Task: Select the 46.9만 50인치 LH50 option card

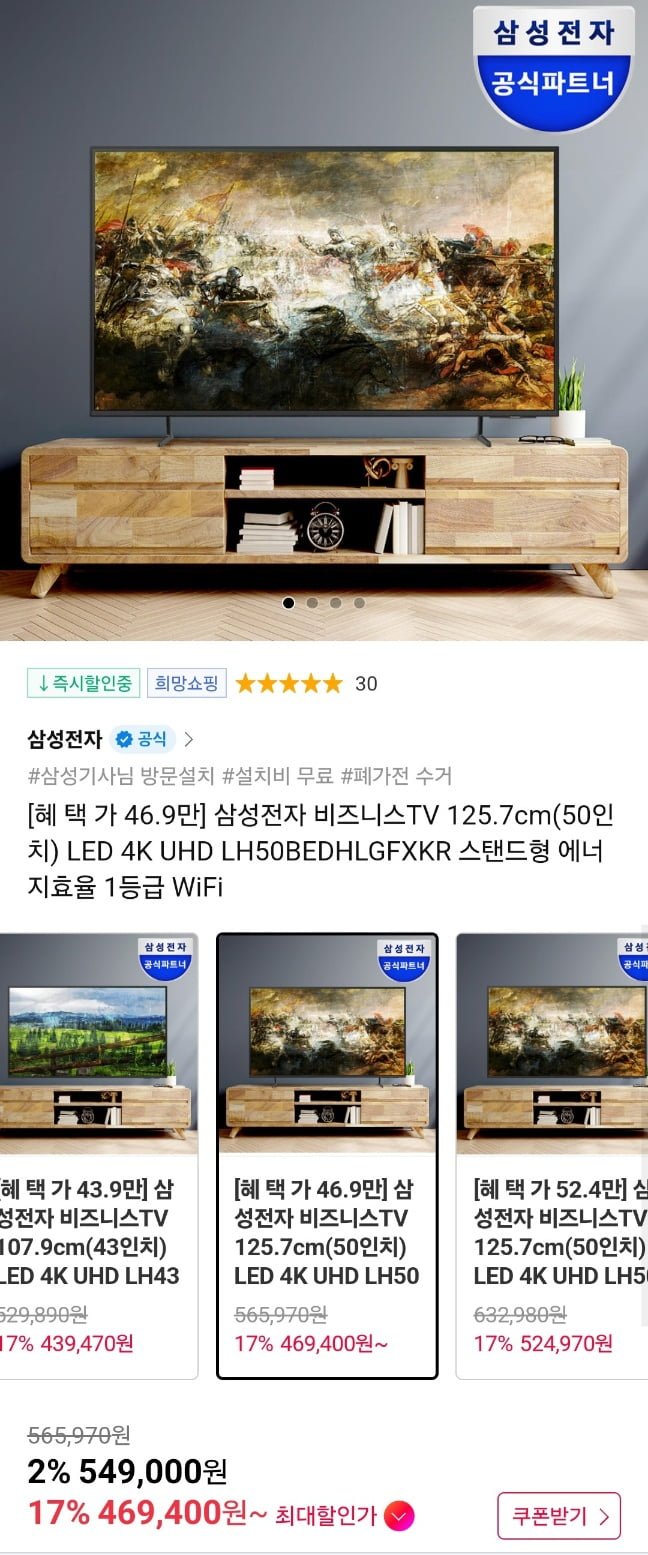Action: (327, 1155)
